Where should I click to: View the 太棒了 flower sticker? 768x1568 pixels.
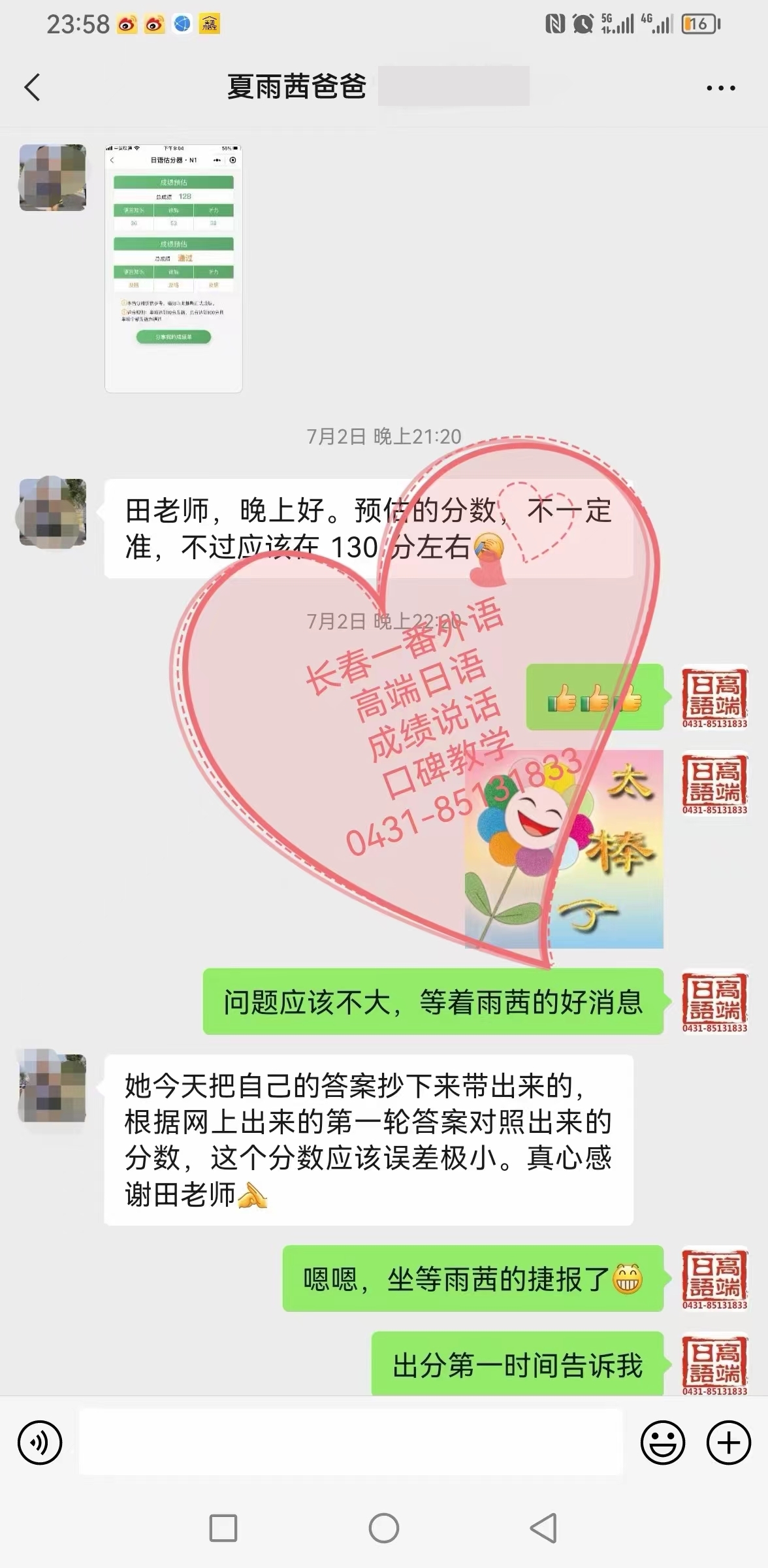coord(564,849)
